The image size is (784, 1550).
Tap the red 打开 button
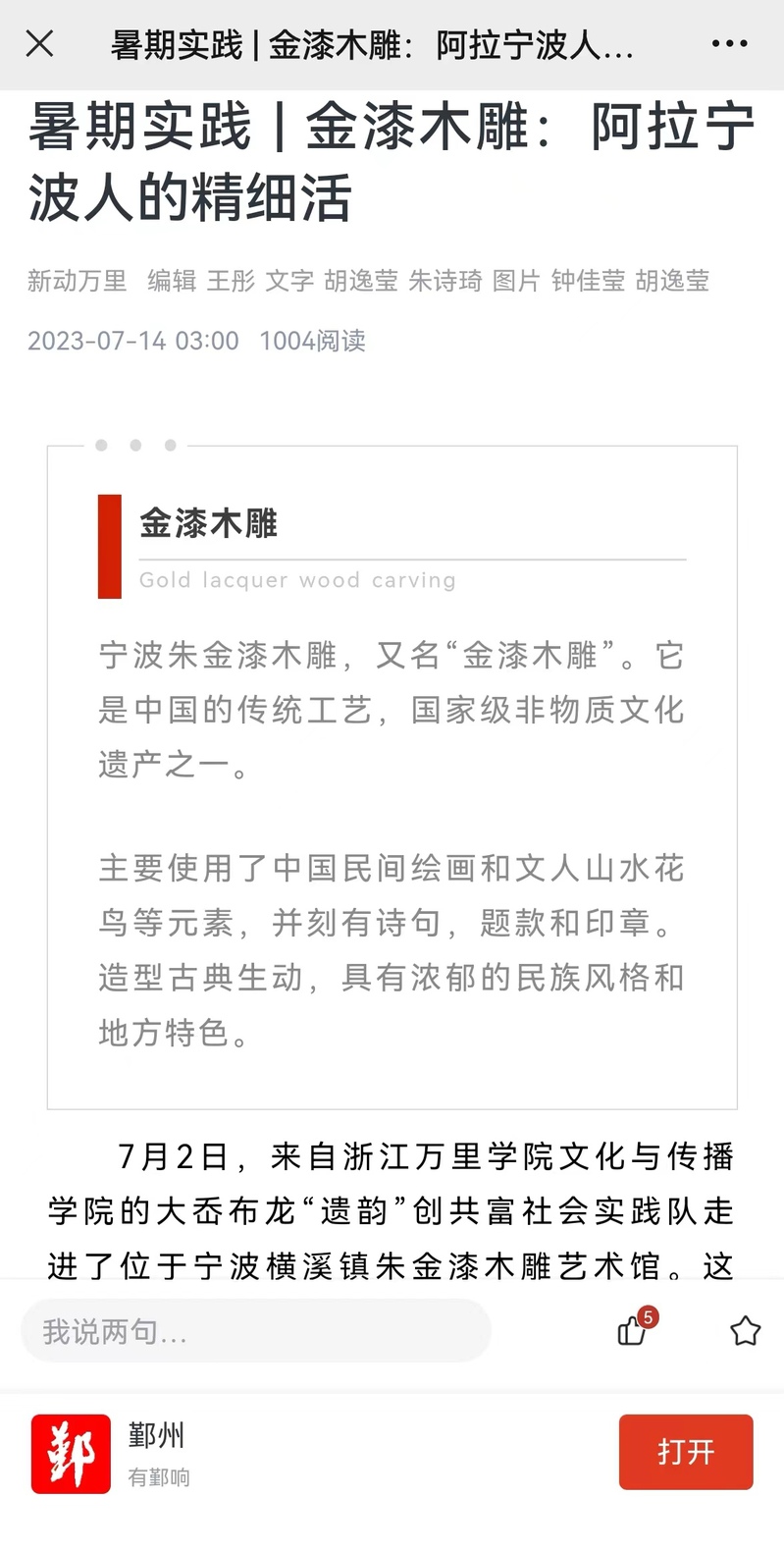(x=685, y=1452)
